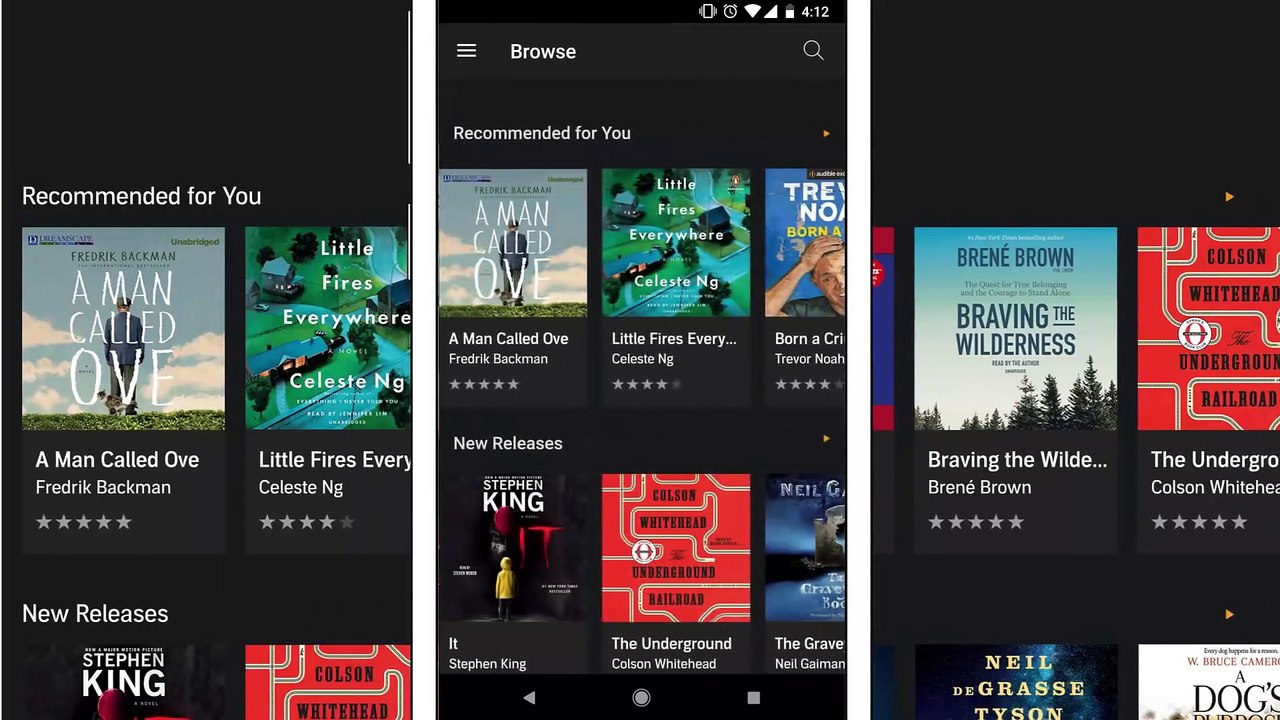Tap the system recent apps square
Viewport: 1280px width, 720px height.
point(753,698)
